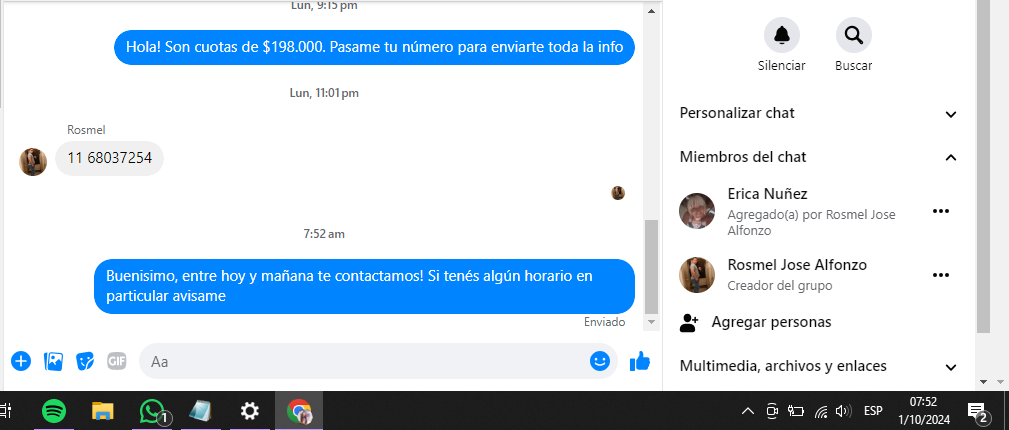This screenshot has width=1009, height=430.
Task: Mute the conversation with Silenciar bell
Action: [781, 37]
